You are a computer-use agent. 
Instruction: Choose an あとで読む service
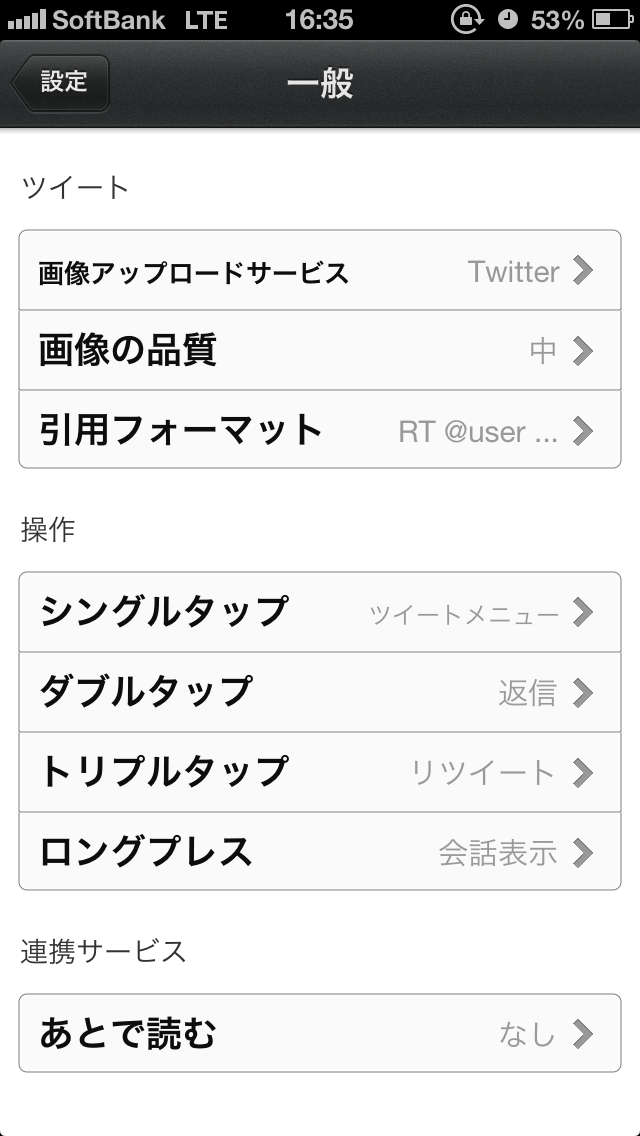[x=320, y=1033]
